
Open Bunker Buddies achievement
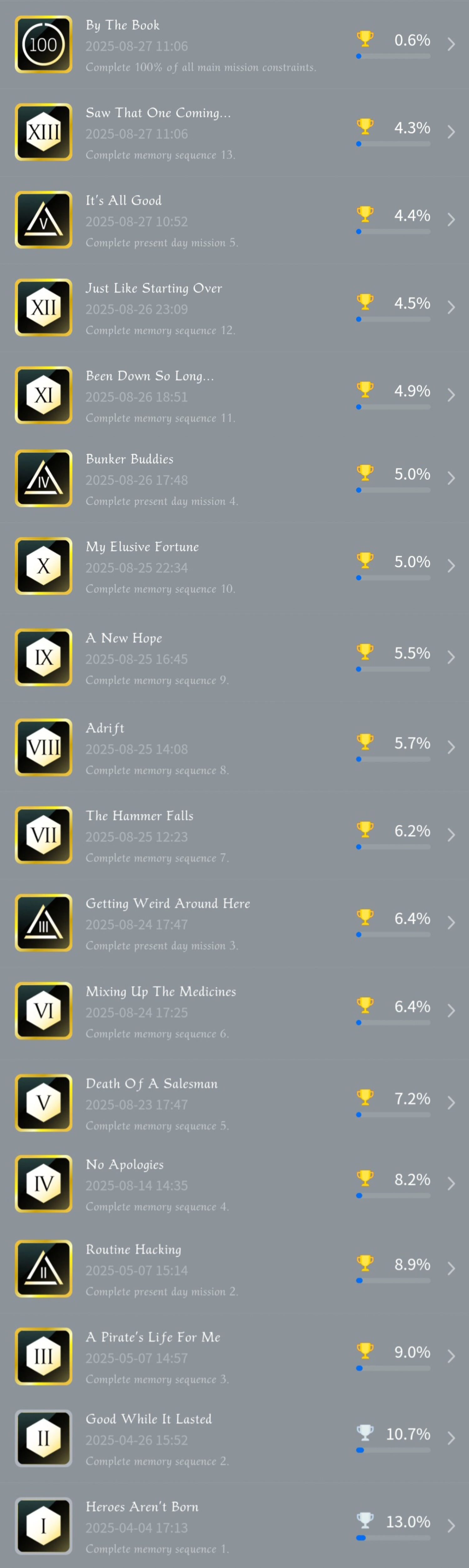(234, 479)
